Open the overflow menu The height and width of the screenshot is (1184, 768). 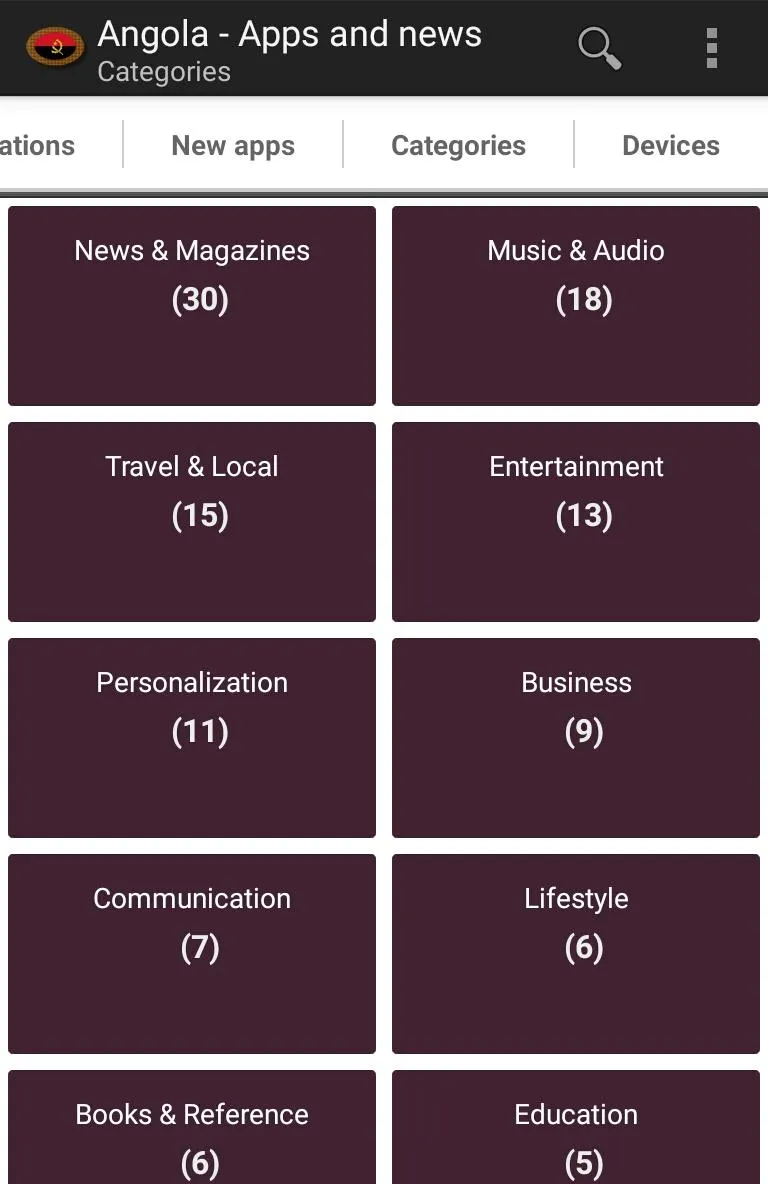pos(711,47)
